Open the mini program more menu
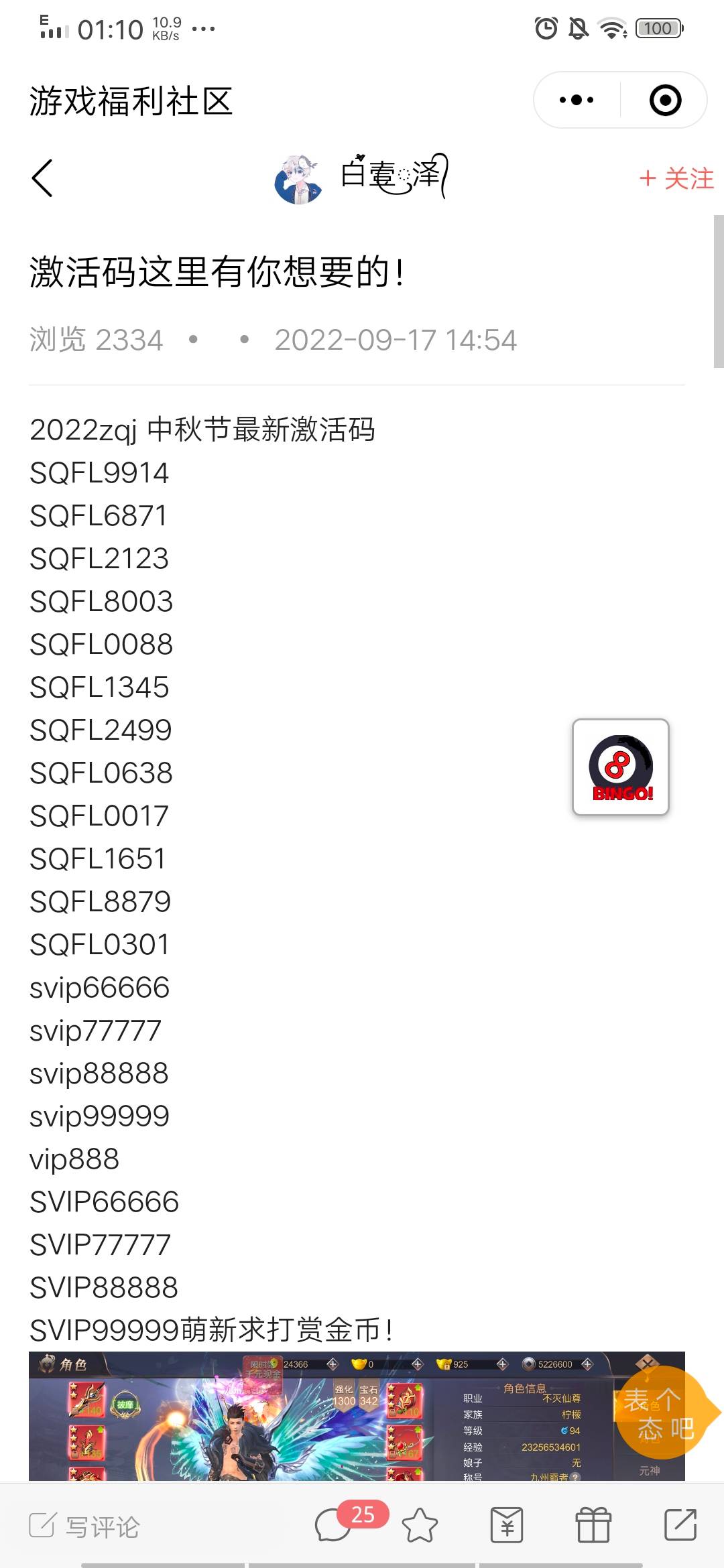The image size is (724, 1568). (577, 101)
